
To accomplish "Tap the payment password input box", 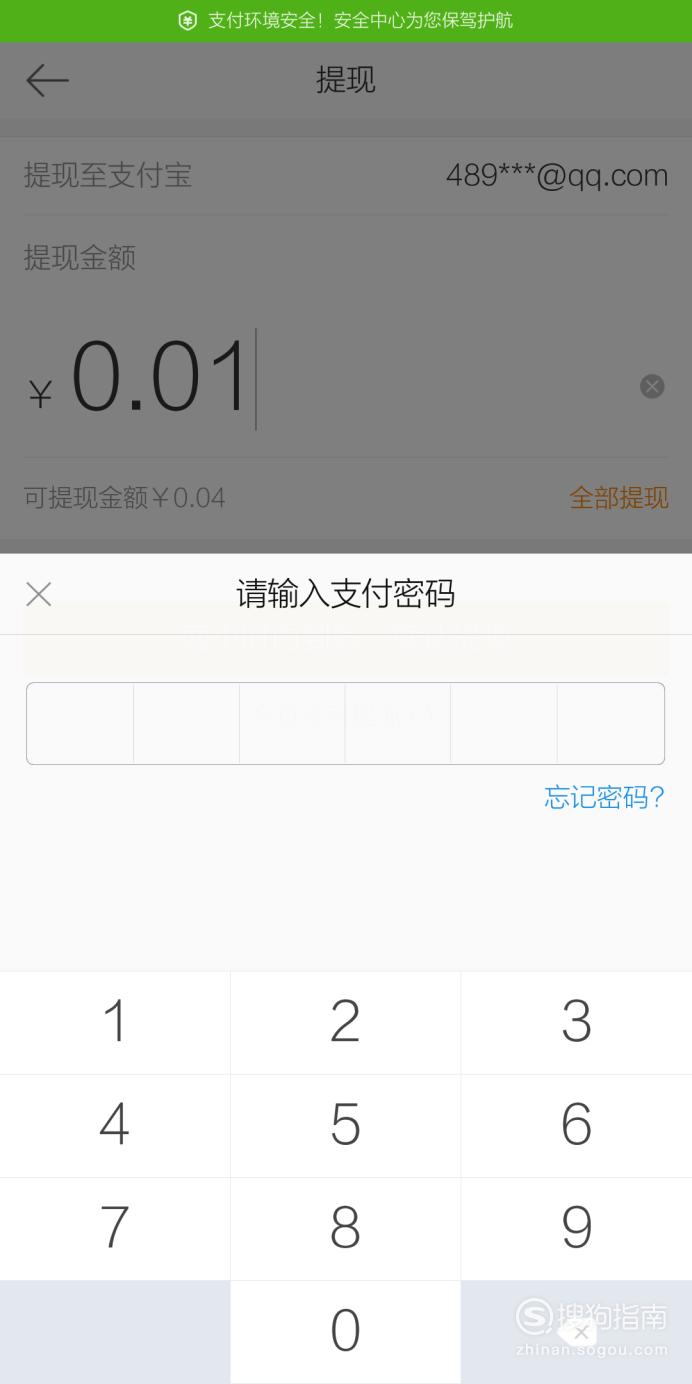I will [x=345, y=723].
